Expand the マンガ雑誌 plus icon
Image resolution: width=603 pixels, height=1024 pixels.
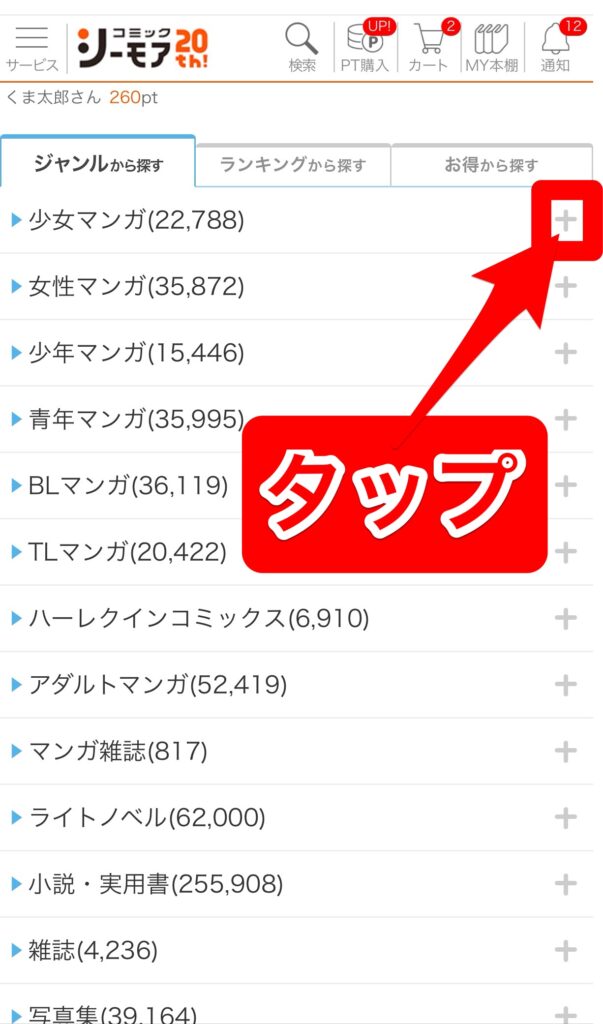coord(566,751)
